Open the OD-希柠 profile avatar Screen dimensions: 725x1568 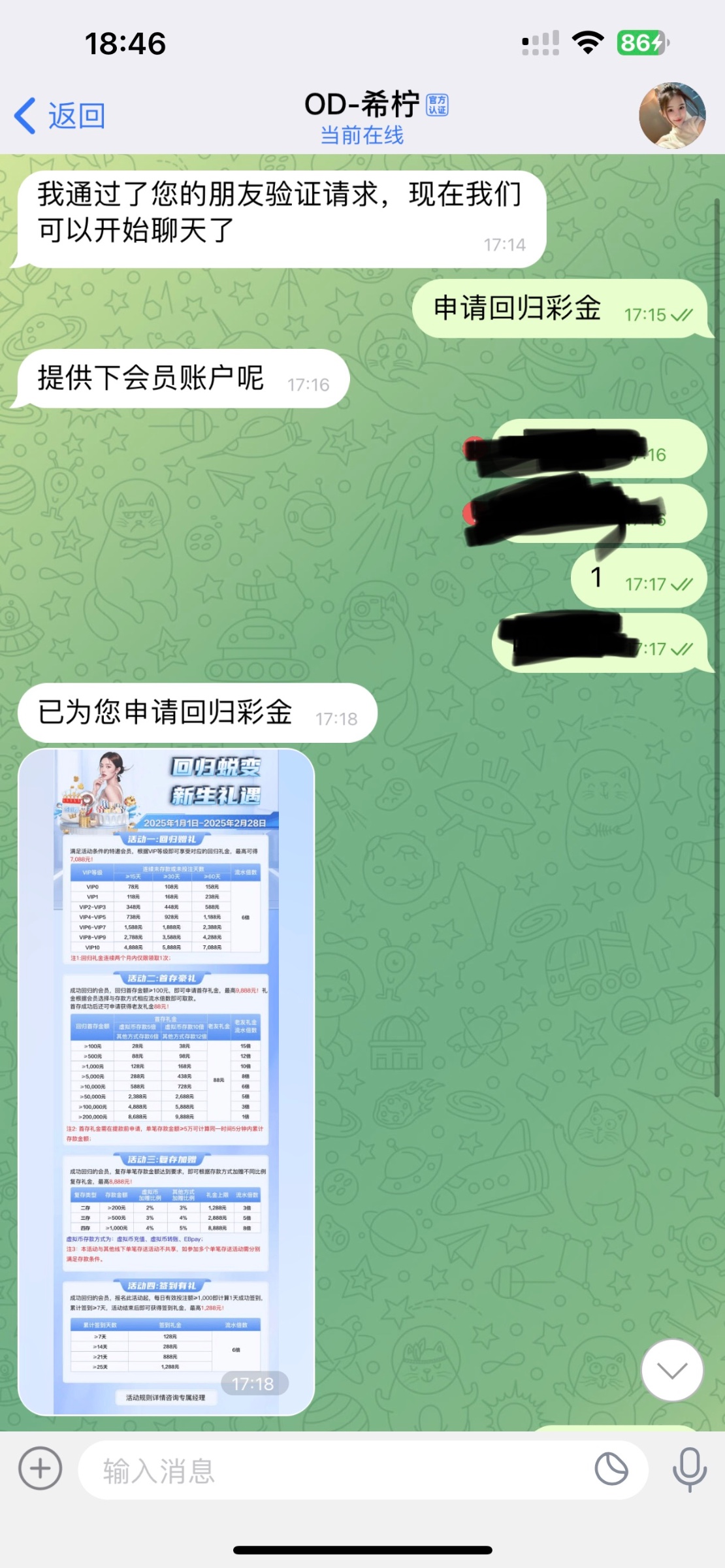(x=671, y=116)
